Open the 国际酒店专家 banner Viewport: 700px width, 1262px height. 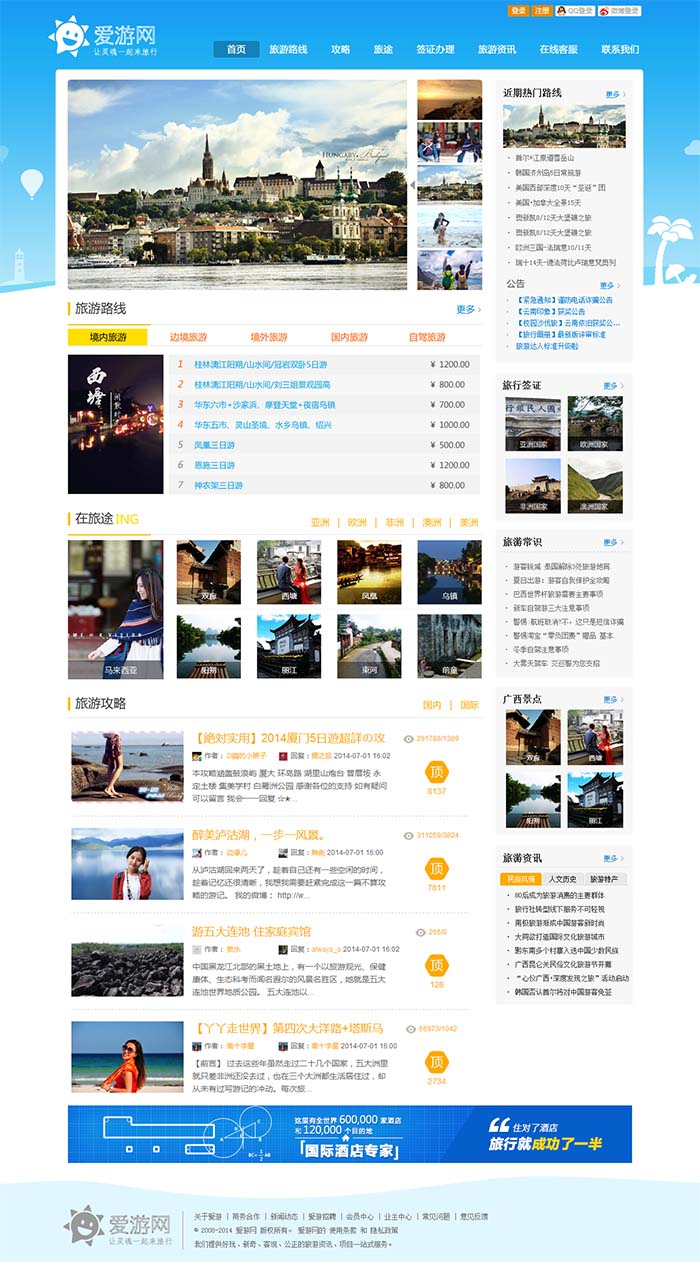pos(350,1134)
